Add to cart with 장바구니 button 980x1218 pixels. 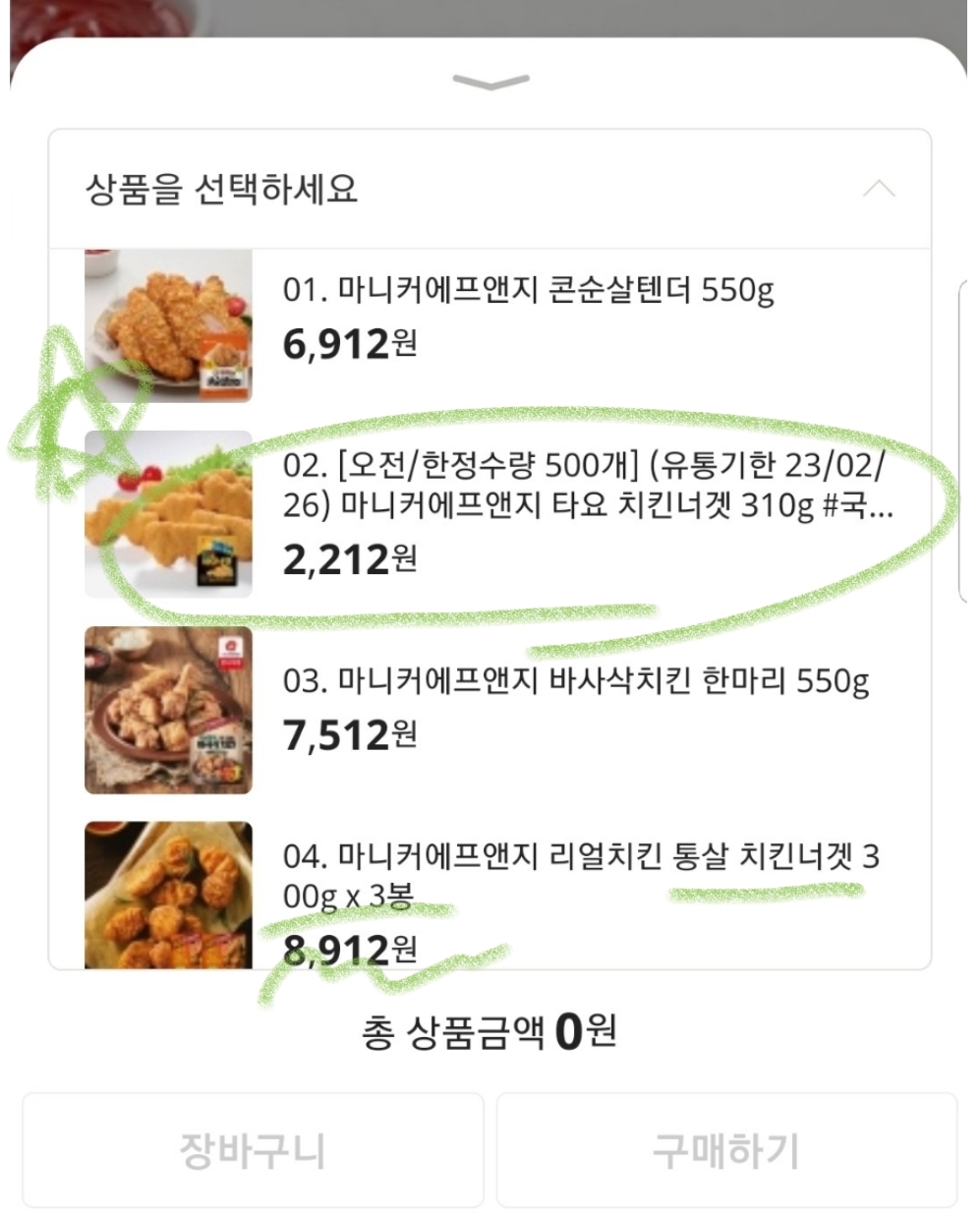click(x=253, y=1149)
